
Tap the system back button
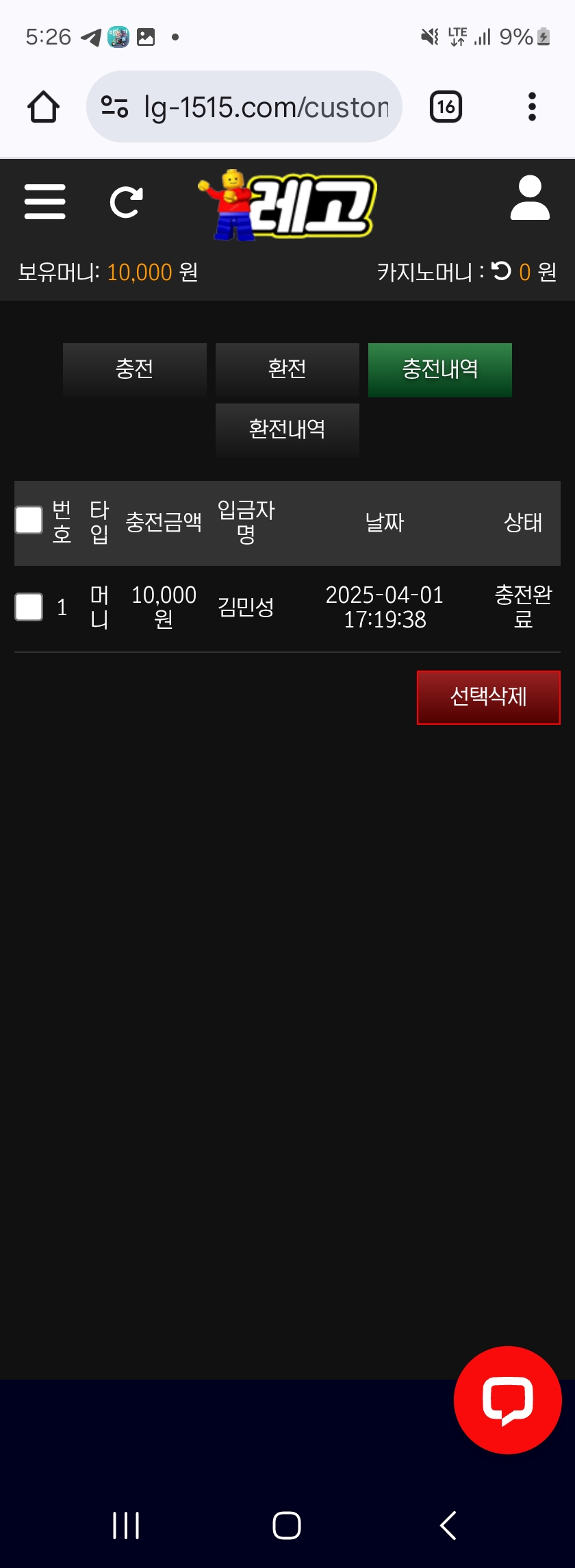(448, 1526)
